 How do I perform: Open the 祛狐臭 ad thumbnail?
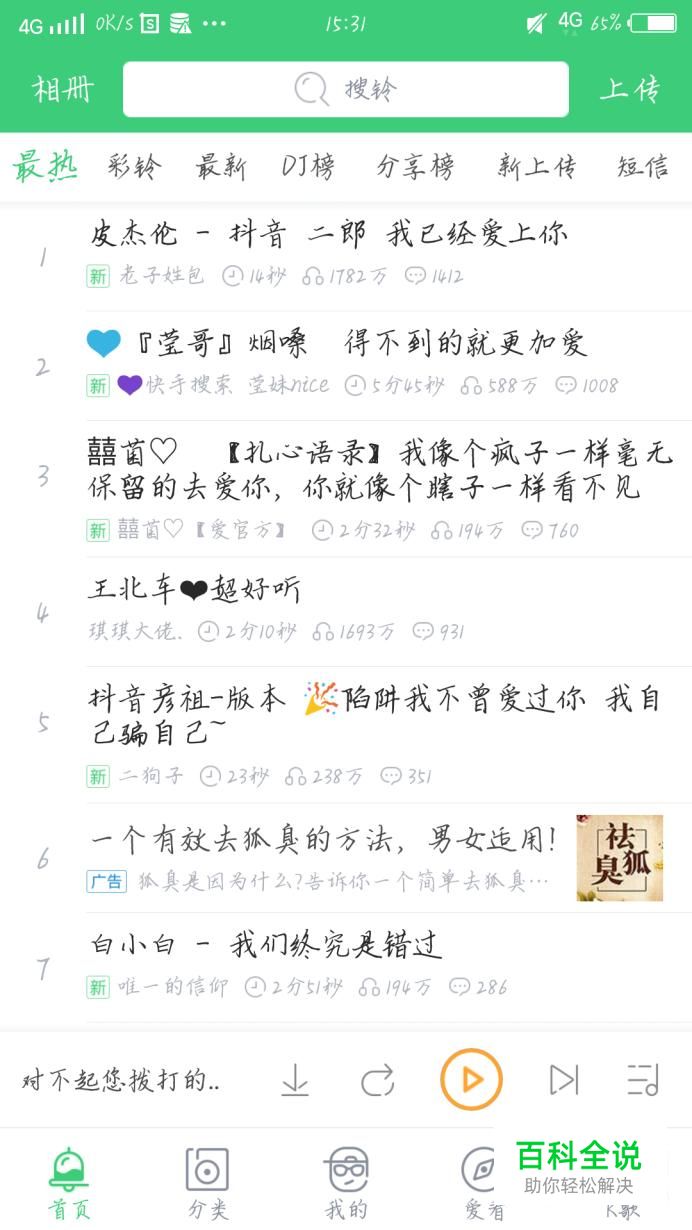pyautogui.click(x=619, y=858)
